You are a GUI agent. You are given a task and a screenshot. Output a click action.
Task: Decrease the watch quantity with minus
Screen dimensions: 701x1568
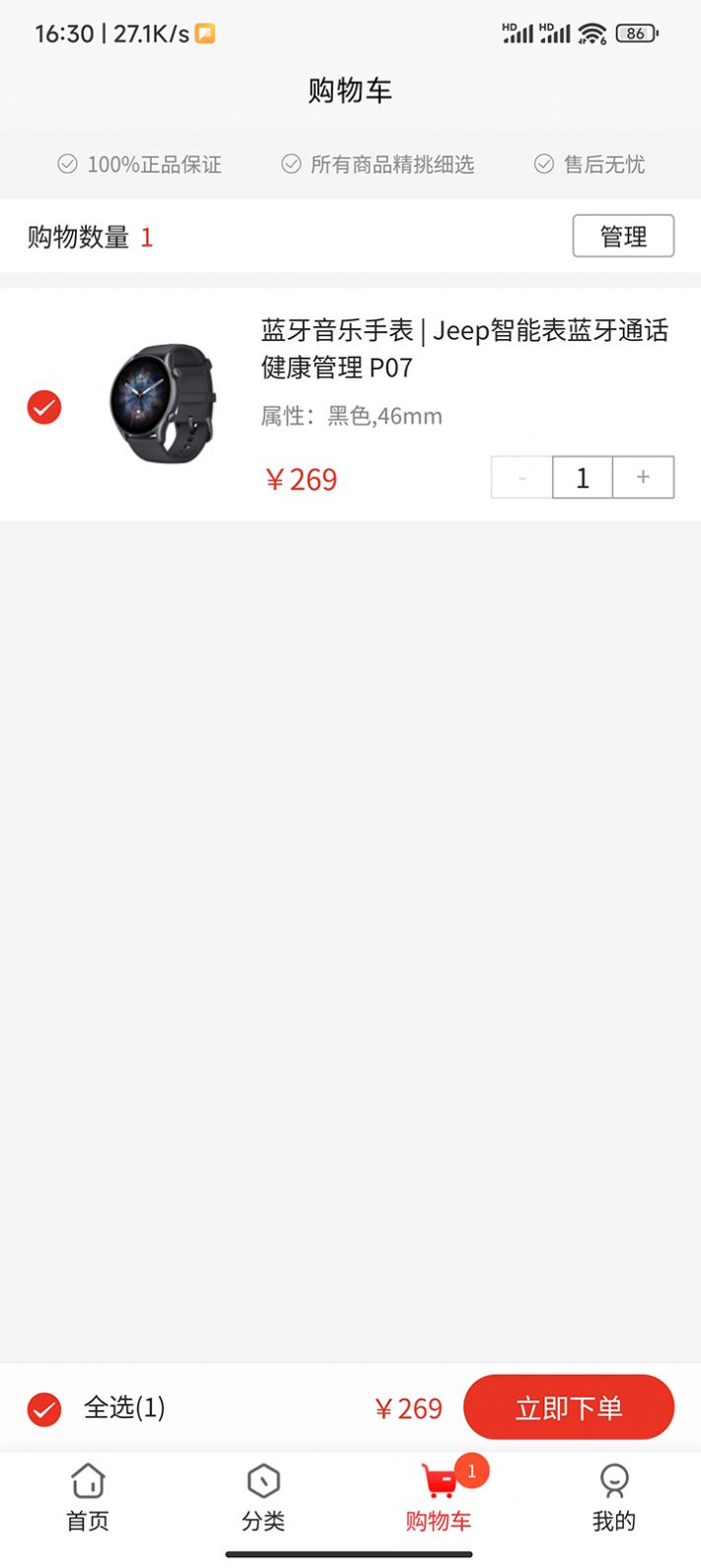(x=522, y=478)
